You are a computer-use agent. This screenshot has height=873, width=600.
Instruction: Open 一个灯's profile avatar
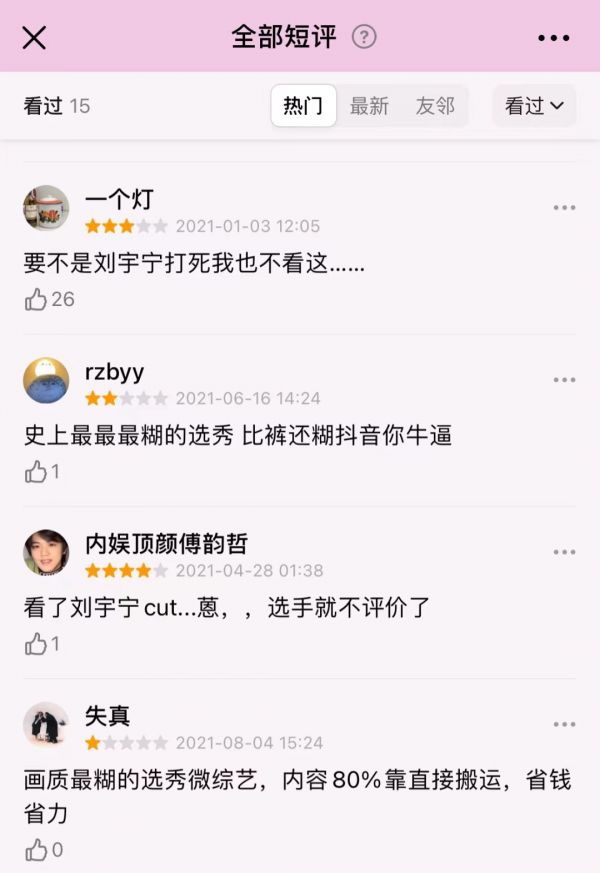tap(46, 208)
